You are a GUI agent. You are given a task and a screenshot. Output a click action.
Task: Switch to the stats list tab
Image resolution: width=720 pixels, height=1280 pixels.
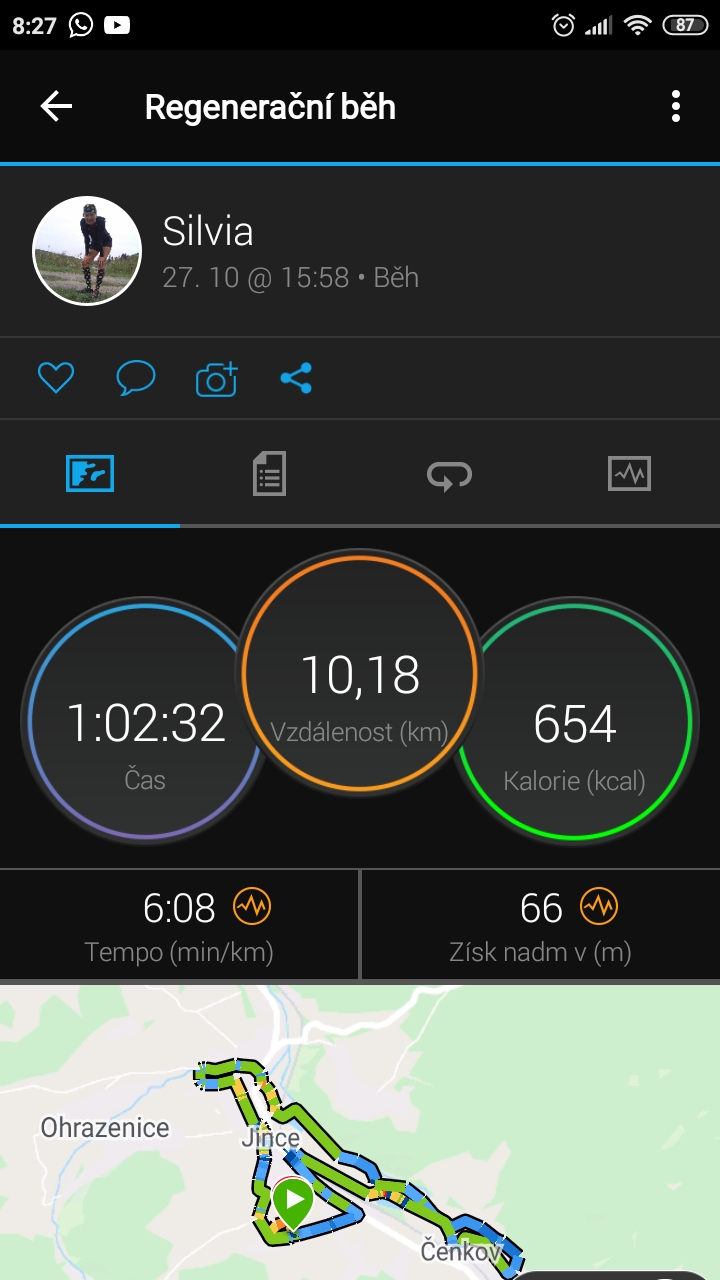click(269, 473)
